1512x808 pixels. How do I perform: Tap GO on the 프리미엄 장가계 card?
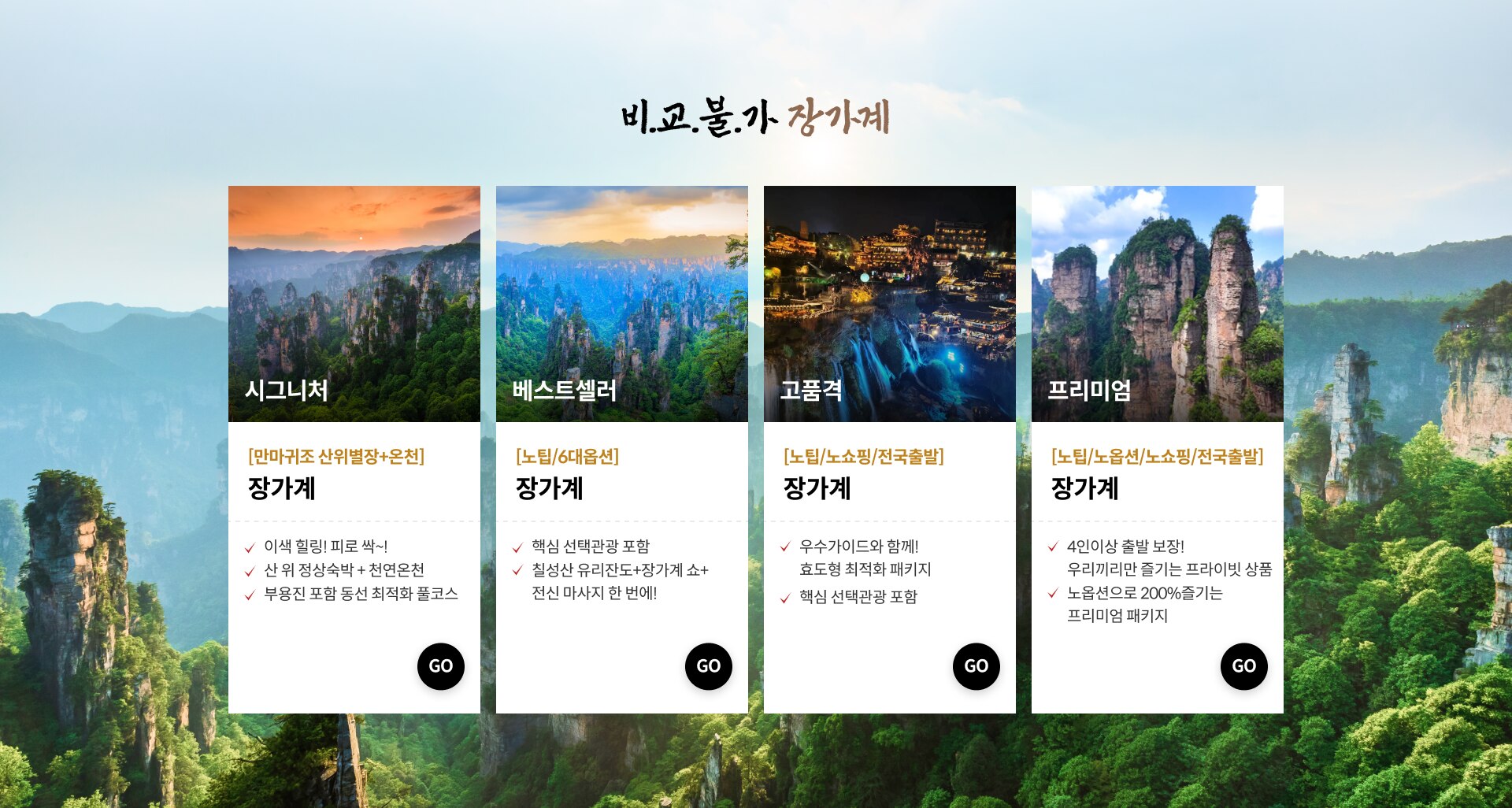[x=1243, y=666]
